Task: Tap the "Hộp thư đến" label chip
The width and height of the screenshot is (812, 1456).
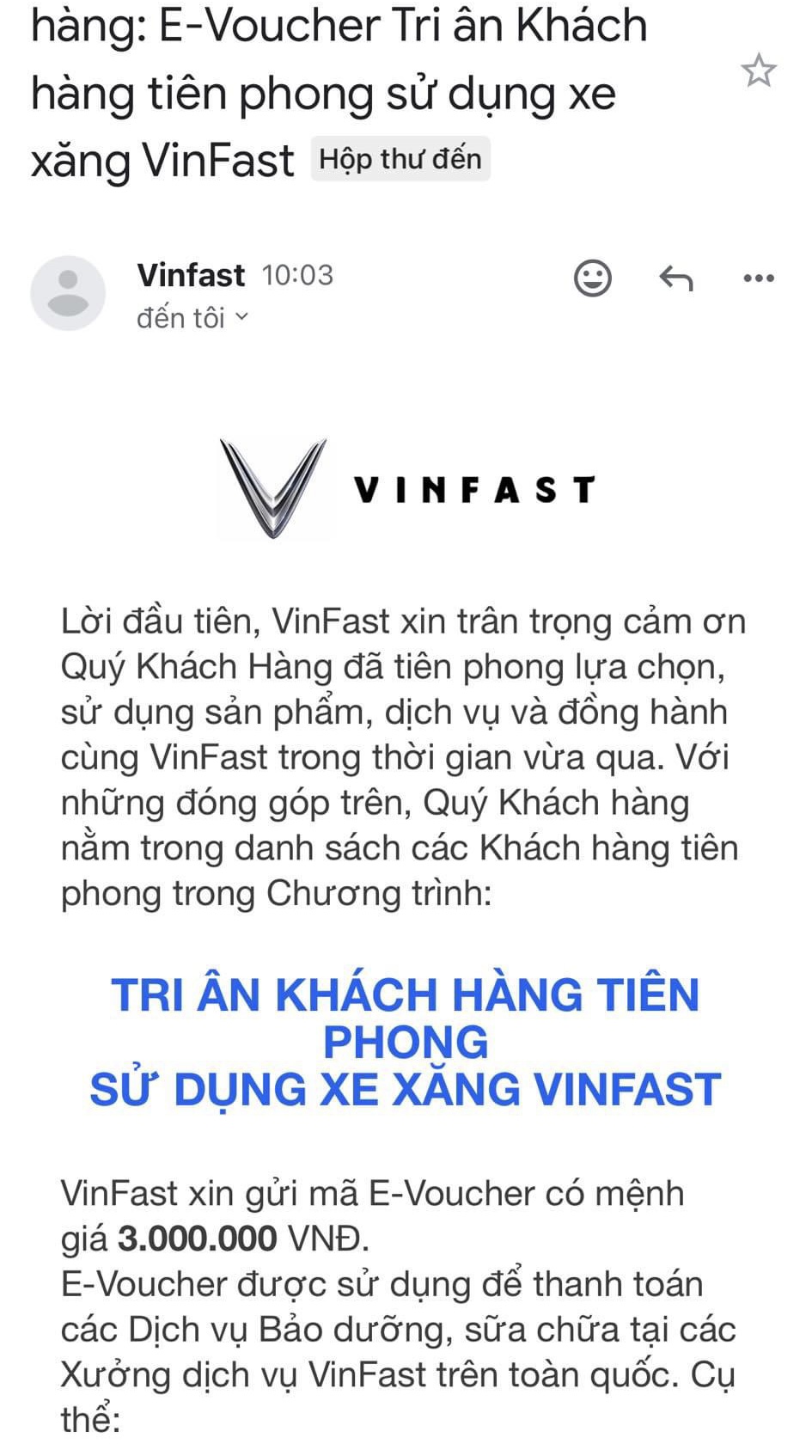Action: [x=400, y=159]
